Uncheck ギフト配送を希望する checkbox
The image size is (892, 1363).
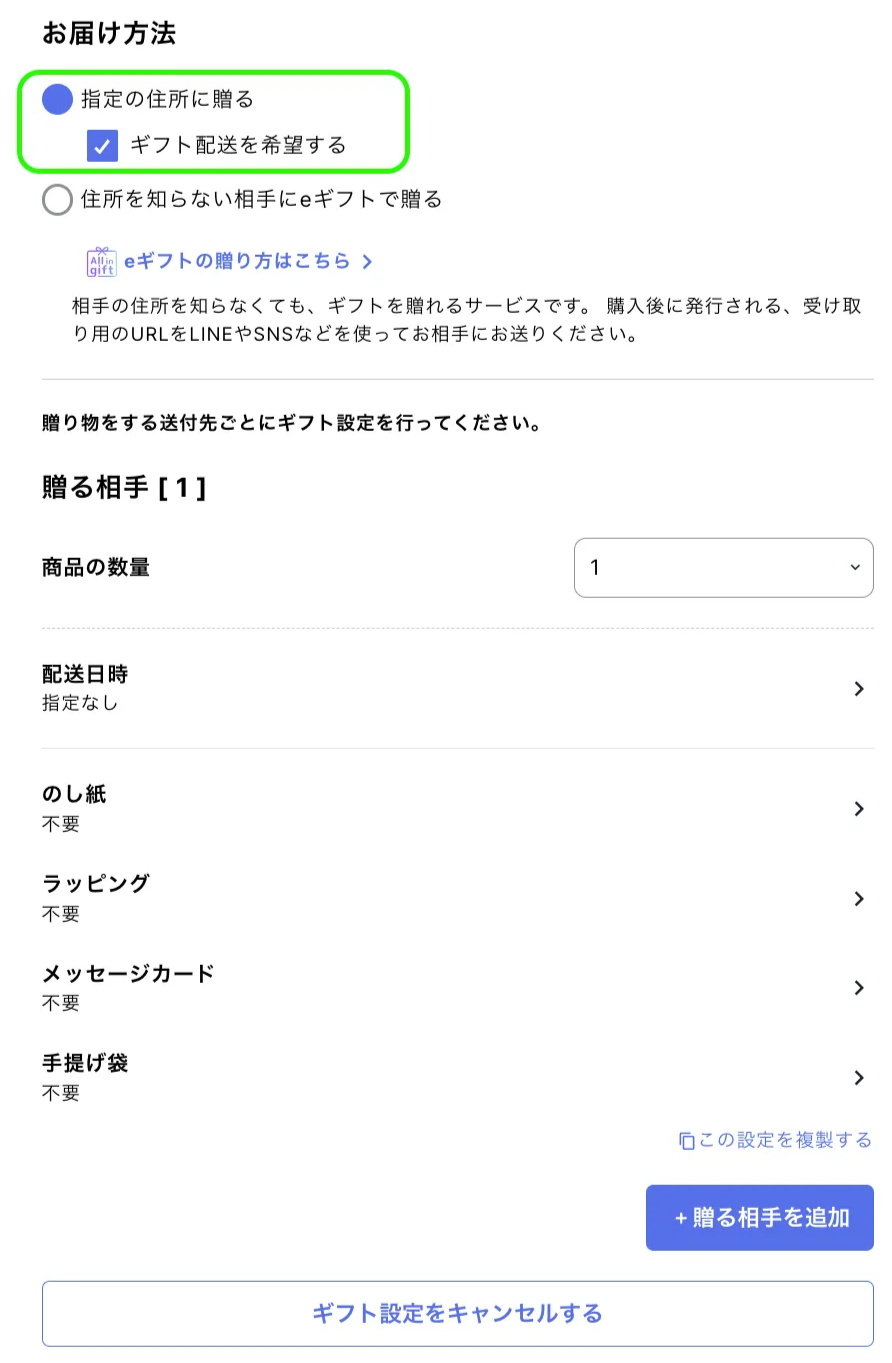pyautogui.click(x=103, y=146)
